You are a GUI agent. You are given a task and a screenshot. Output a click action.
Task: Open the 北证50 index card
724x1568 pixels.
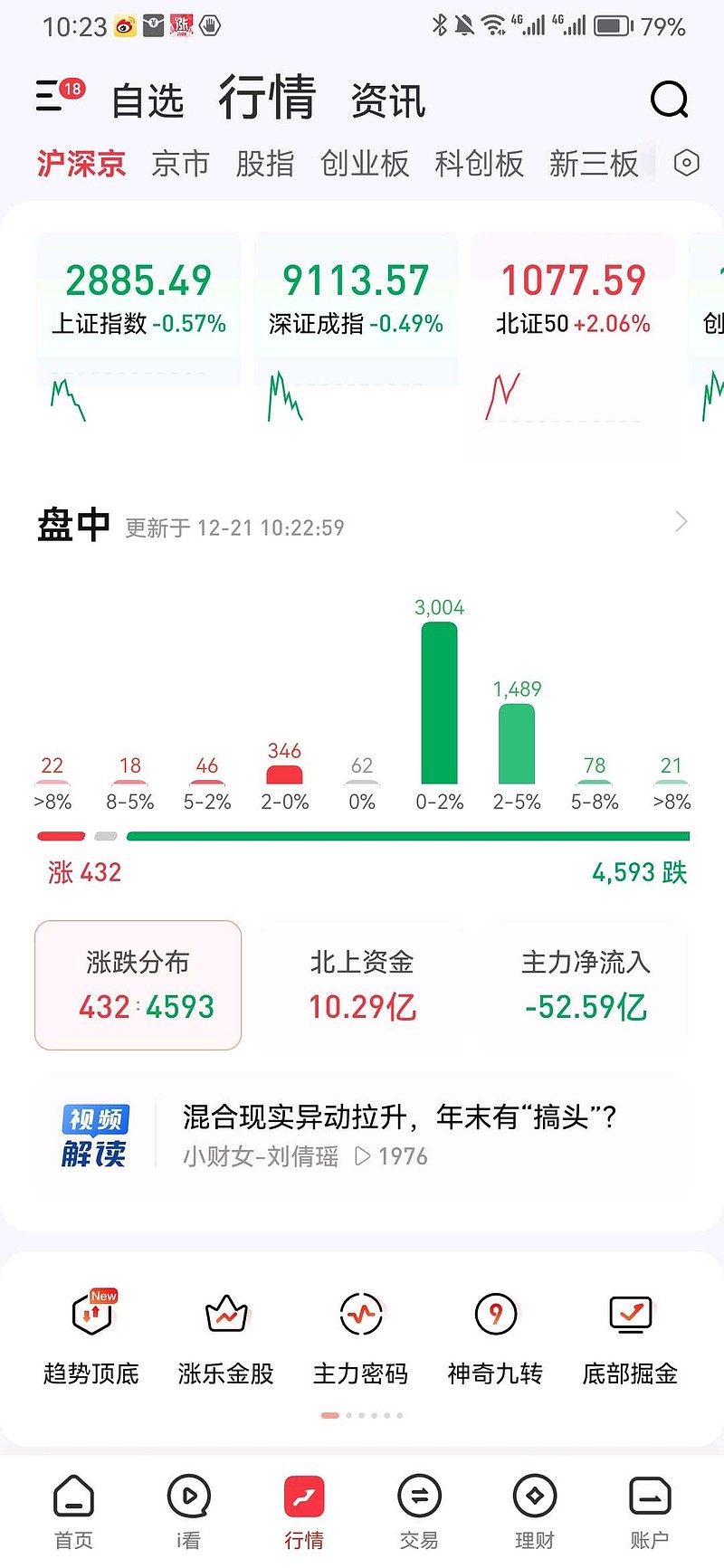tap(573, 330)
